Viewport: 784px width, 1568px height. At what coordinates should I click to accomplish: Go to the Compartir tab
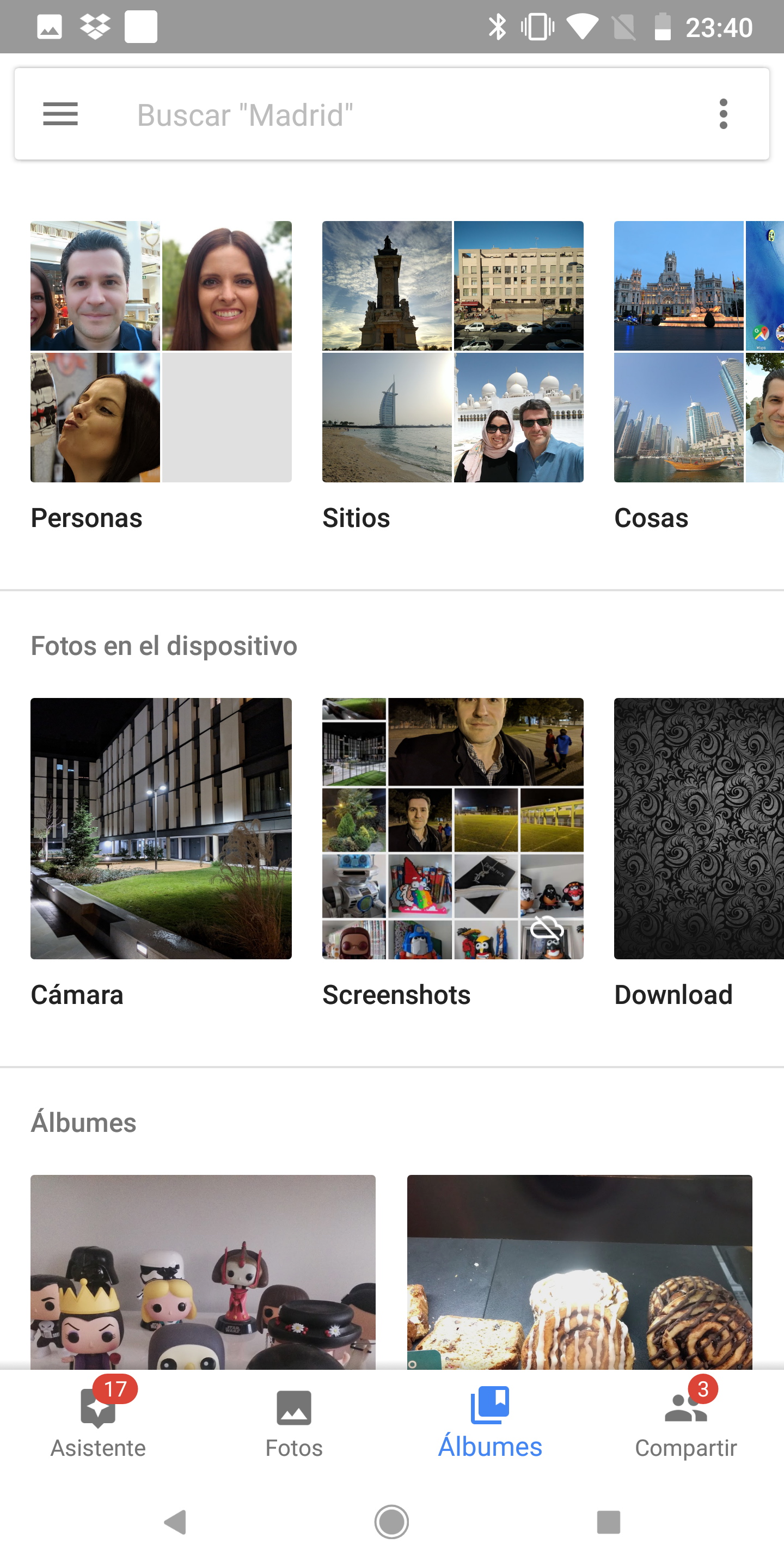pyautogui.click(x=686, y=1422)
